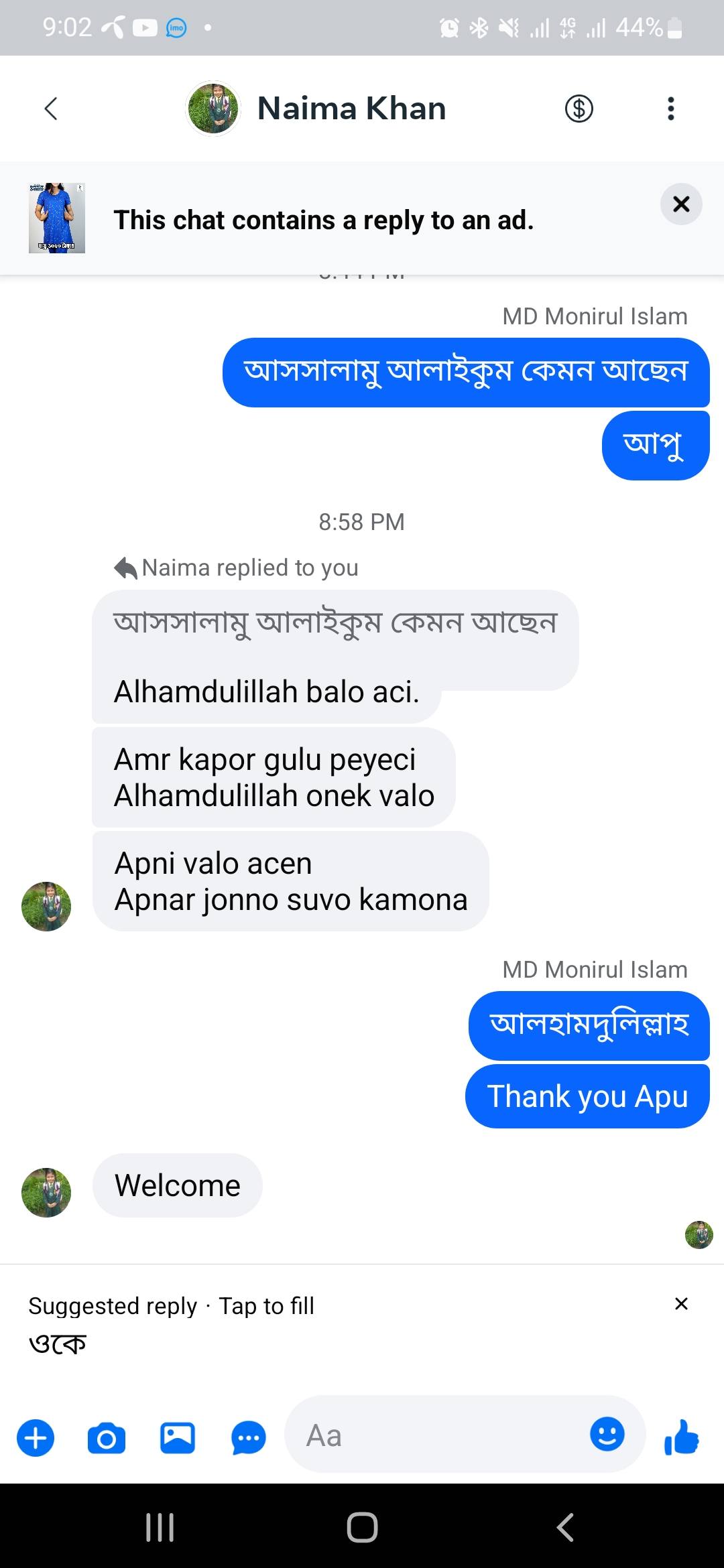Send a thumbs-up like
Viewport: 724px width, 1568px height.
[x=681, y=1437]
